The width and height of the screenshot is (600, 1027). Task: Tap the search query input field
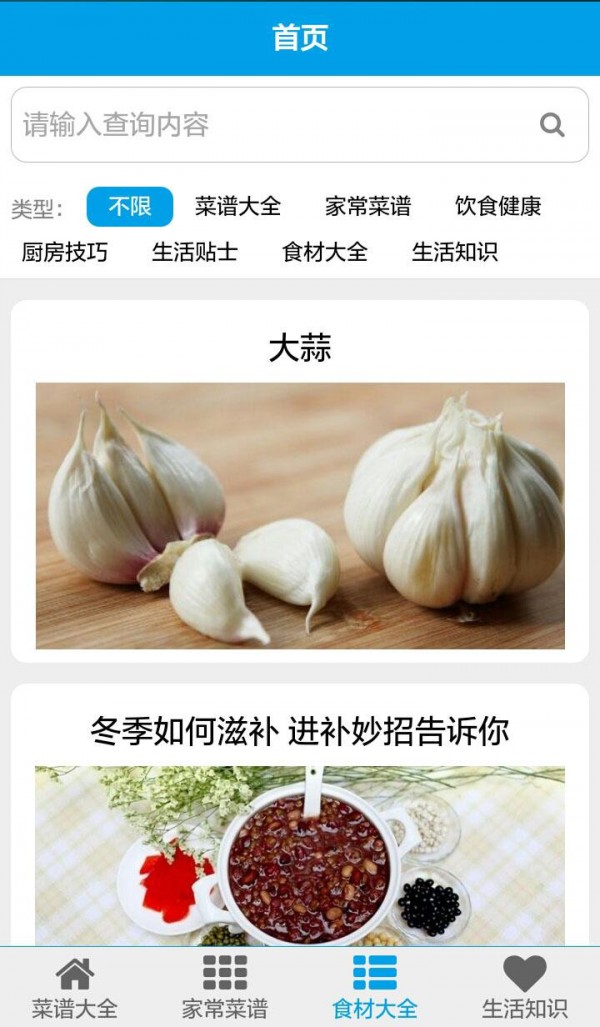[x=270, y=125]
